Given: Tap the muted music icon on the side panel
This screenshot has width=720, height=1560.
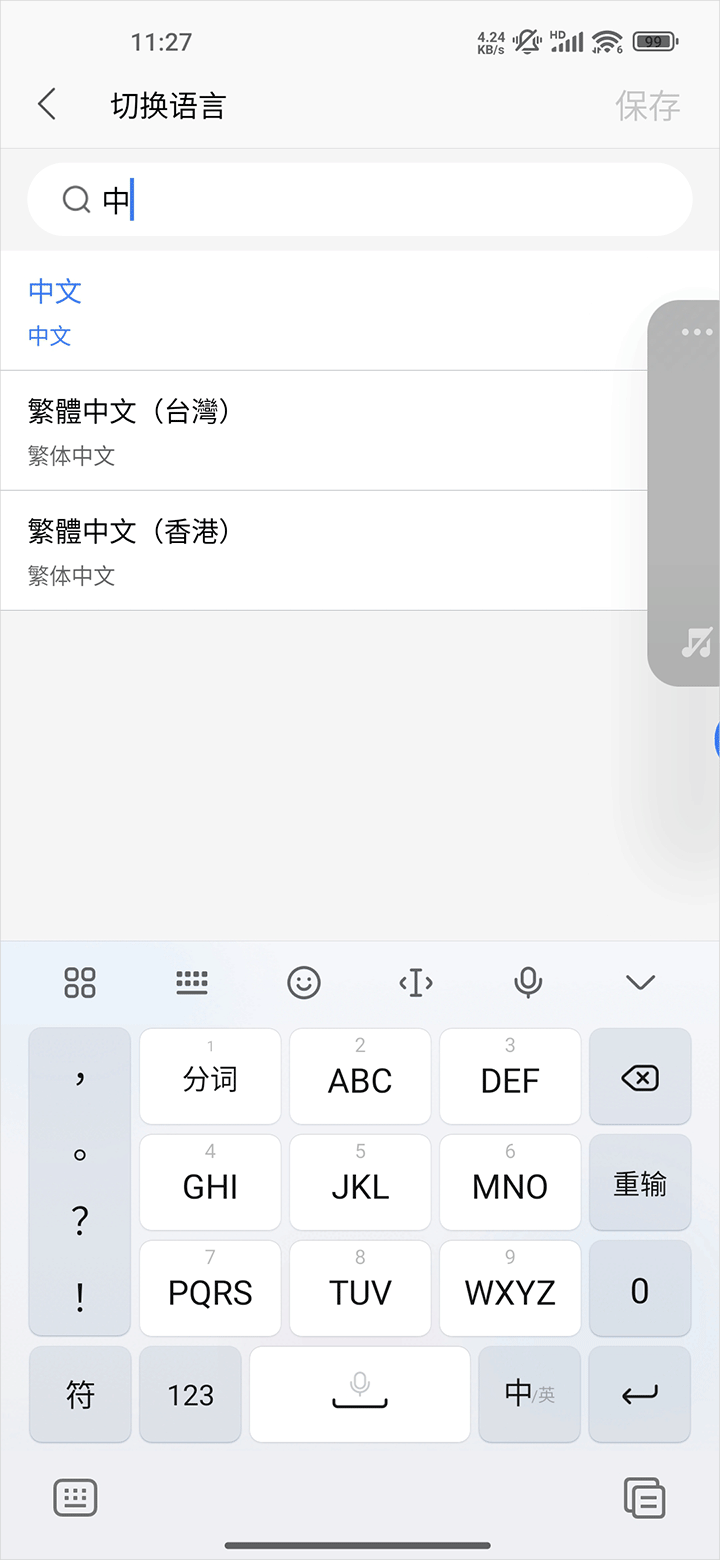Looking at the screenshot, I should [696, 642].
